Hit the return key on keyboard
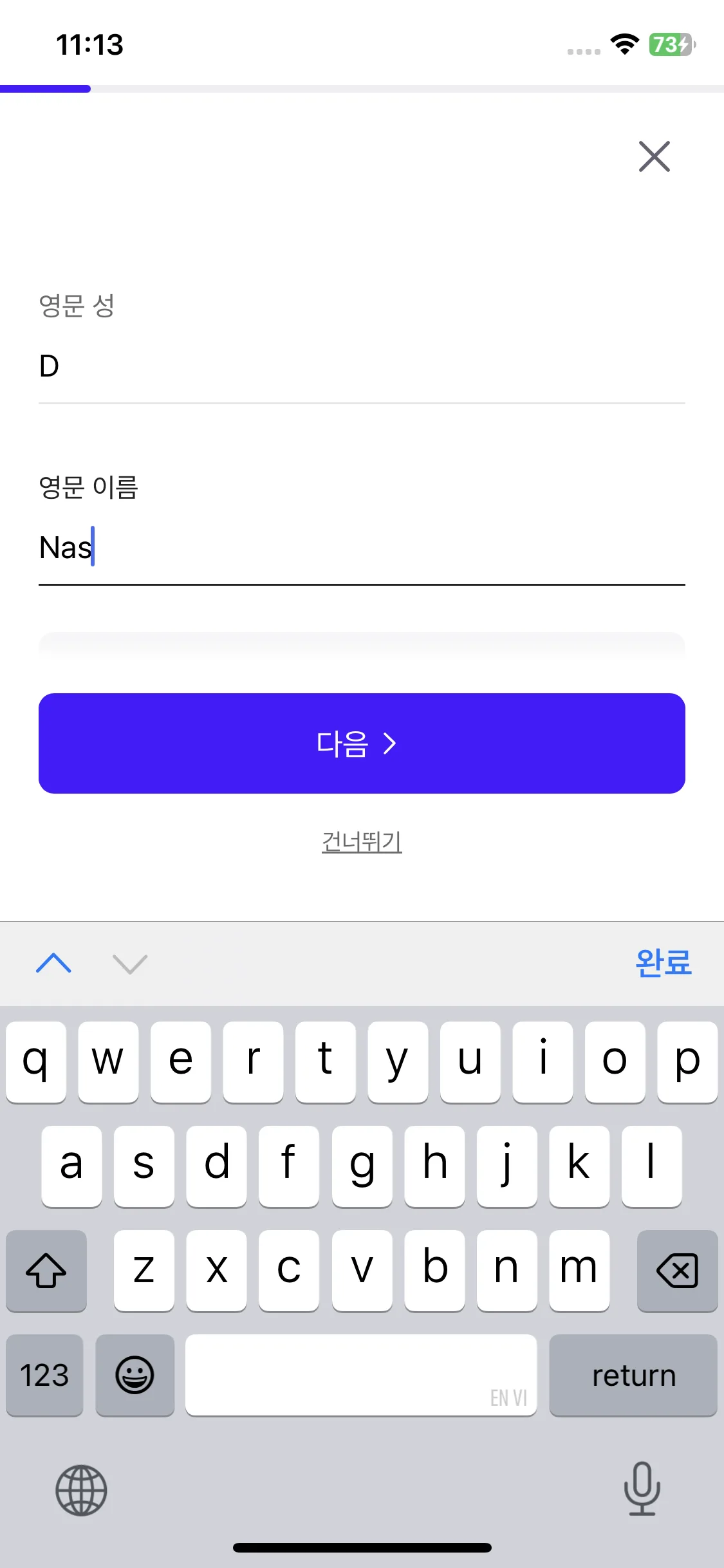 tap(633, 1376)
